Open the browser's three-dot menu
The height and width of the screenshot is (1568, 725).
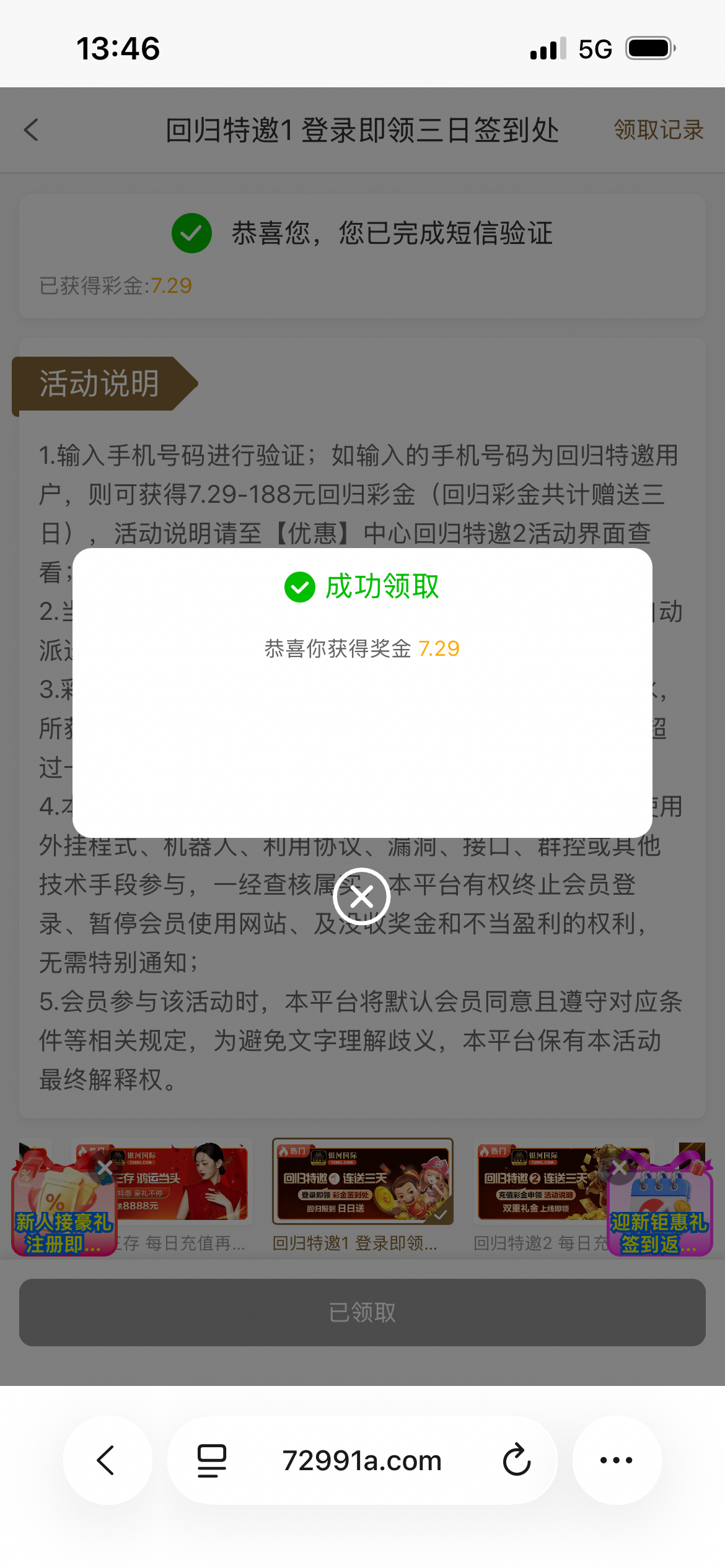(617, 1460)
